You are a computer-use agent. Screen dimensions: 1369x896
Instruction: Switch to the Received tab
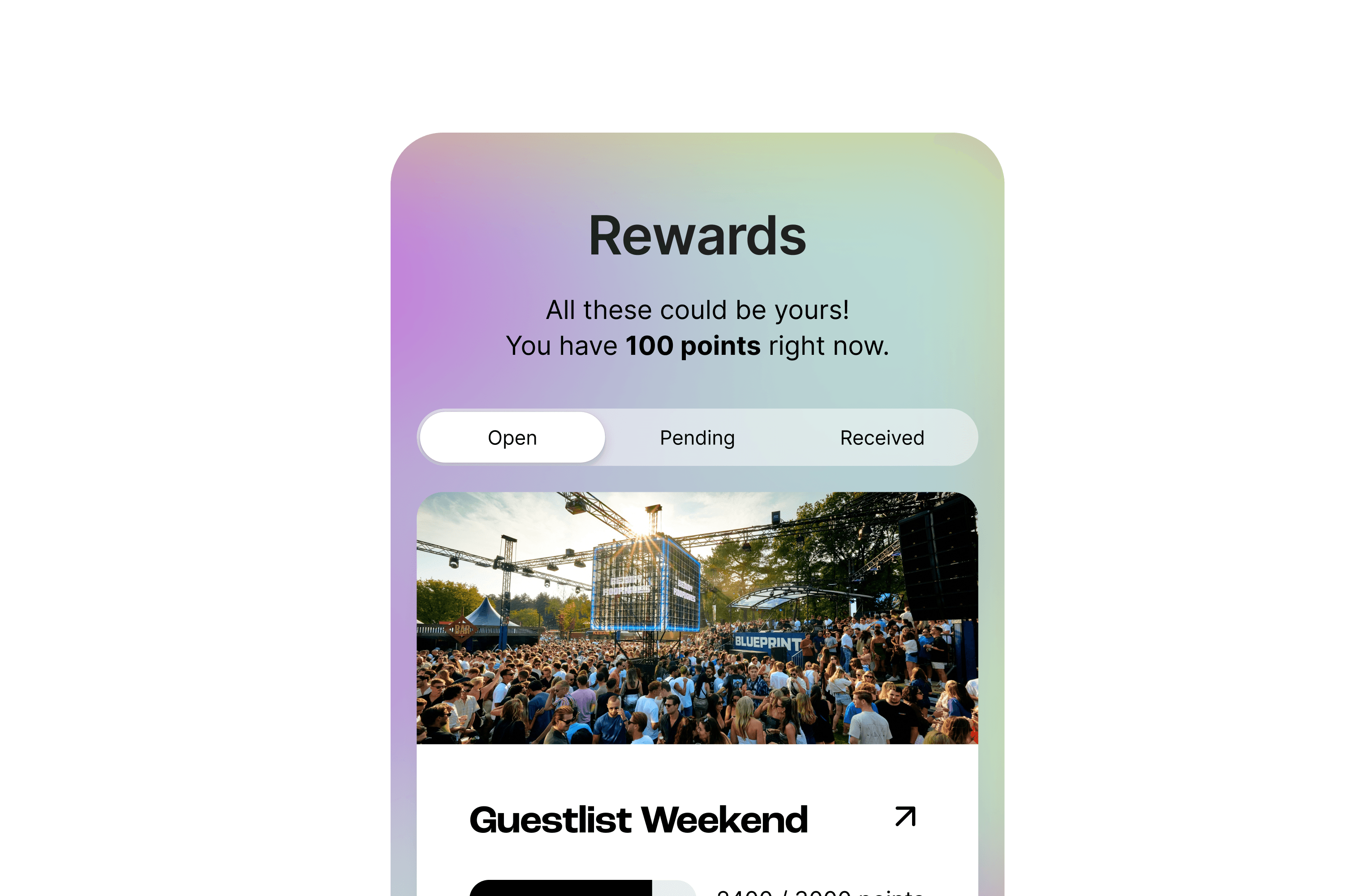882,438
